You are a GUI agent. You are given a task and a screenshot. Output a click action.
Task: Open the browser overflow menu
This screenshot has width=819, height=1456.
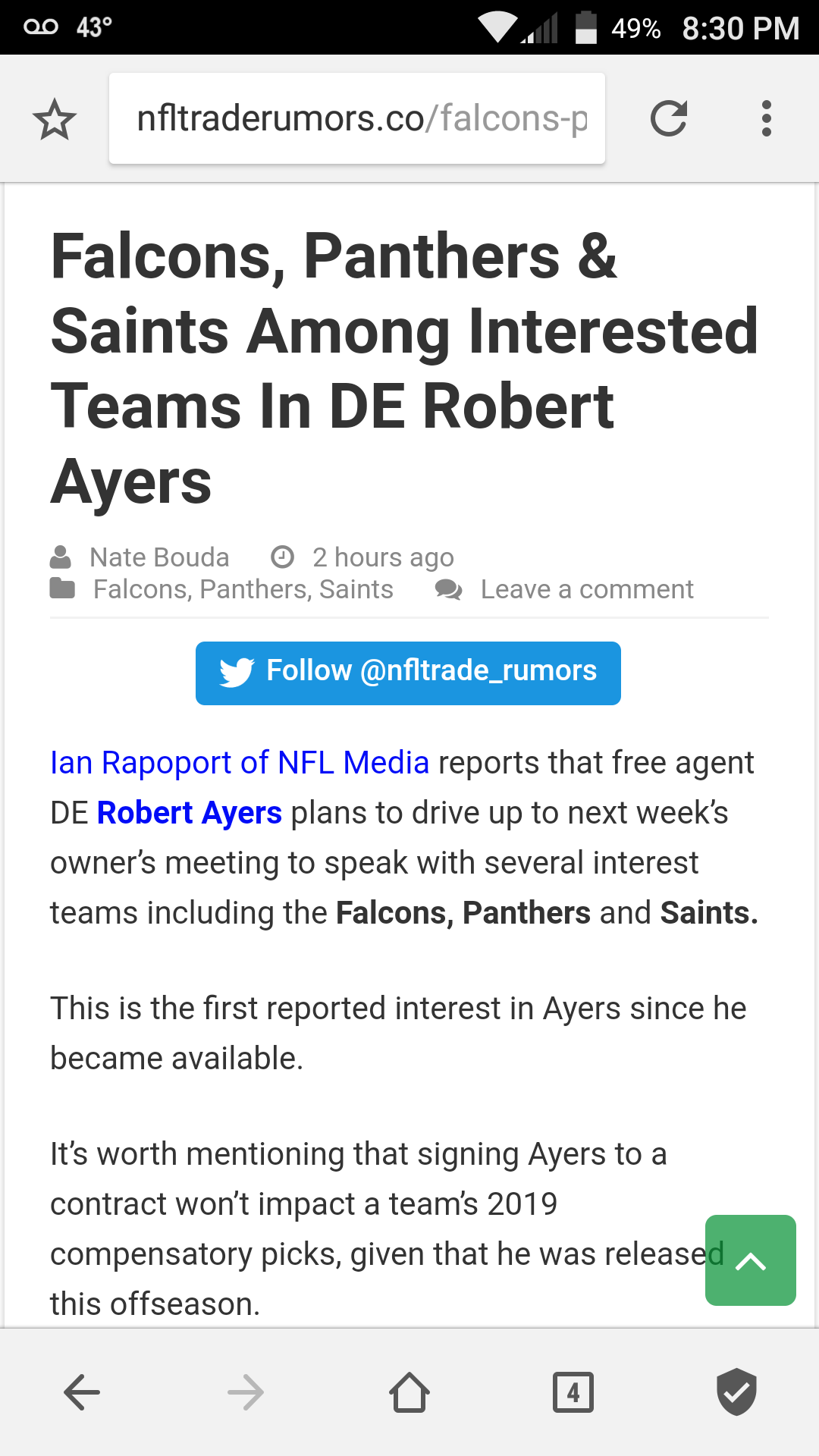pyautogui.click(x=767, y=118)
